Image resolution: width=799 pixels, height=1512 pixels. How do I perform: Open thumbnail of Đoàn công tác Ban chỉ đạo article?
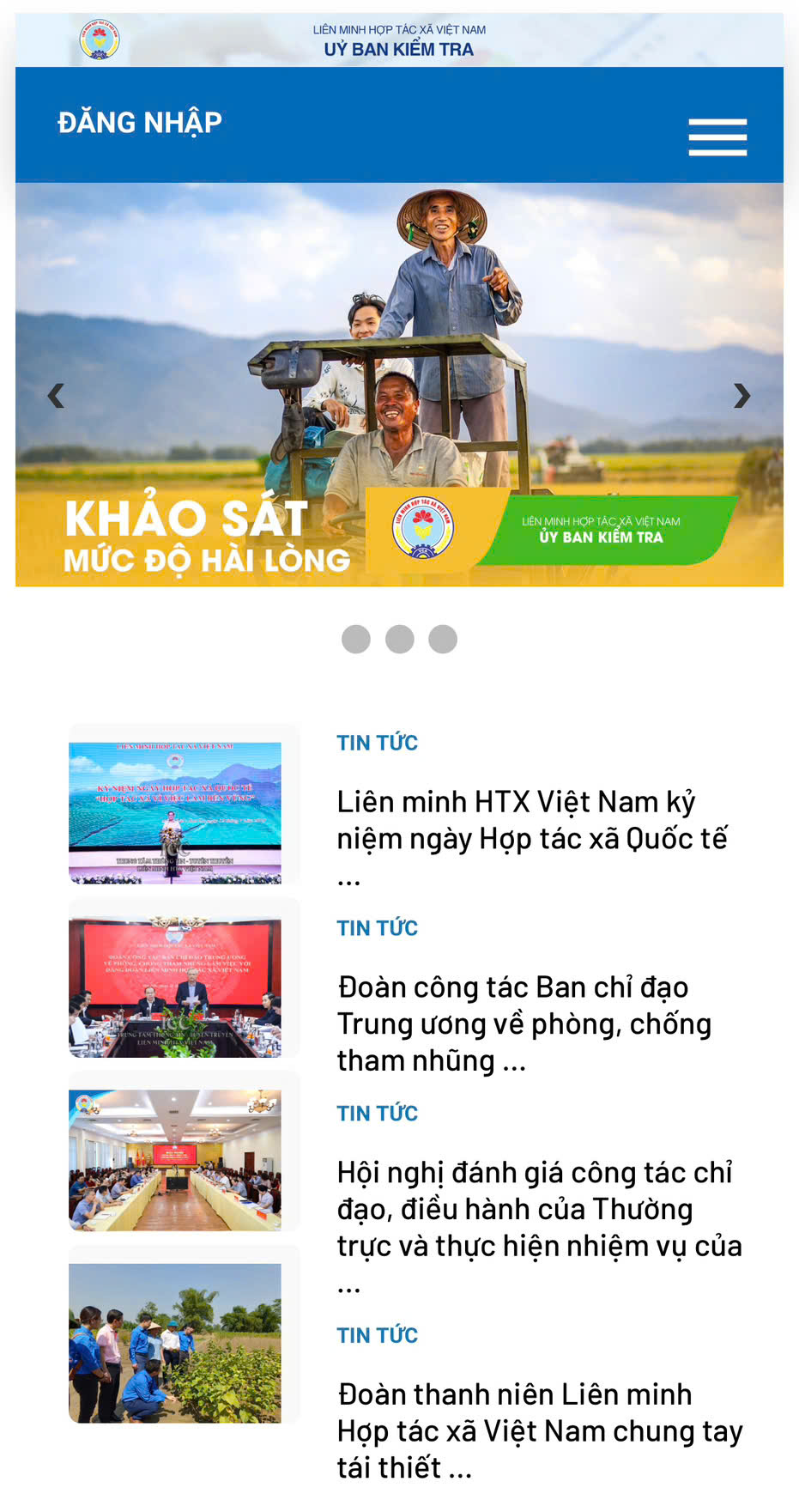click(175, 987)
